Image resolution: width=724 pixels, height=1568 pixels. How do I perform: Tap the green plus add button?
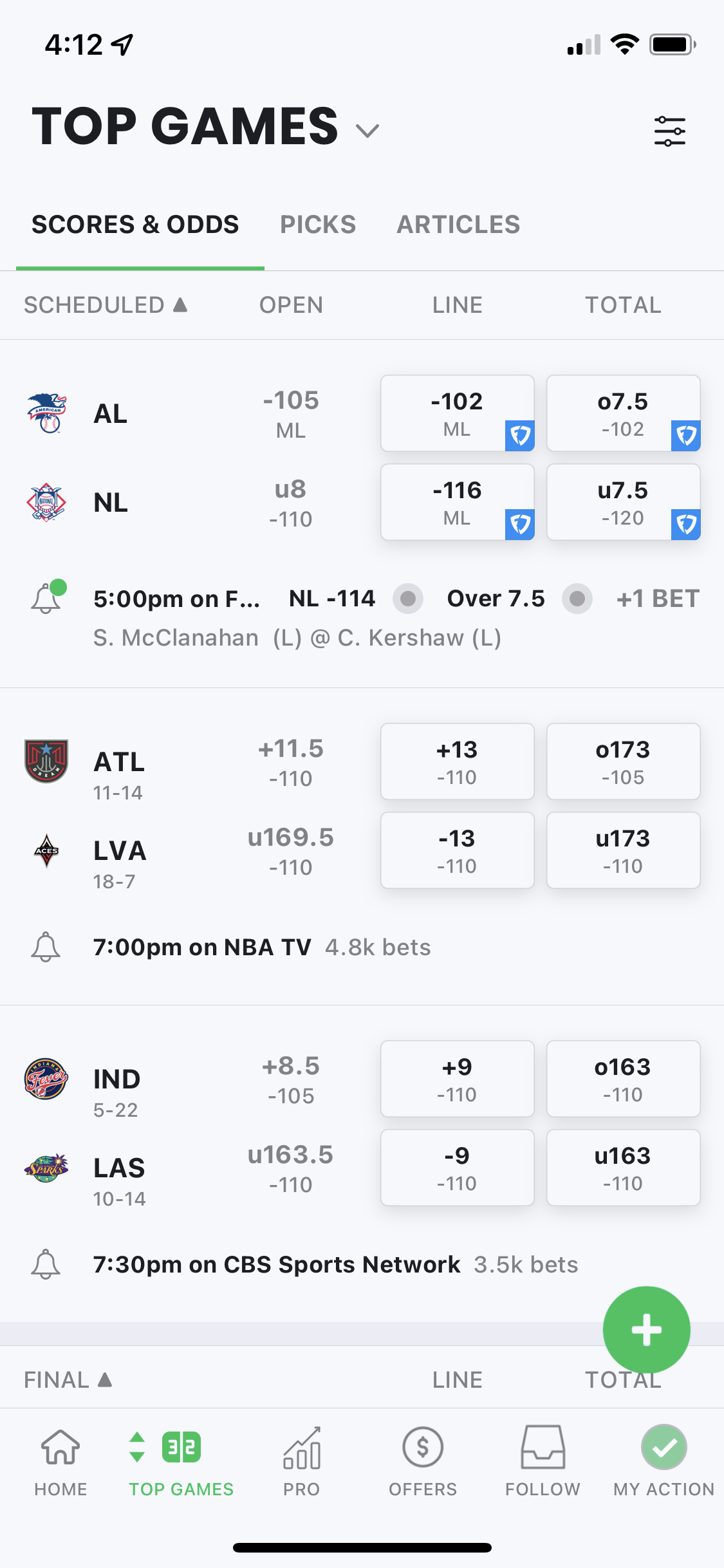click(646, 1330)
